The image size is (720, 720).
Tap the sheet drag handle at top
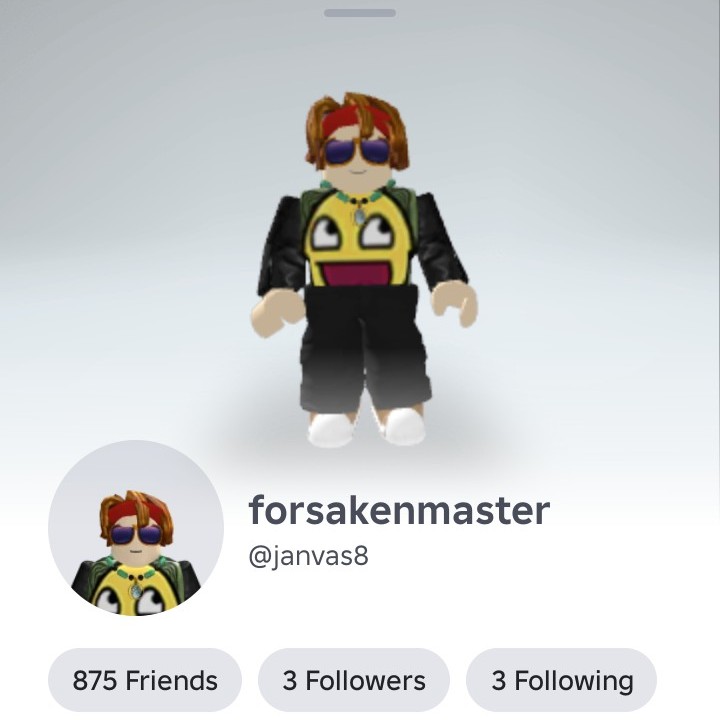tap(360, 13)
